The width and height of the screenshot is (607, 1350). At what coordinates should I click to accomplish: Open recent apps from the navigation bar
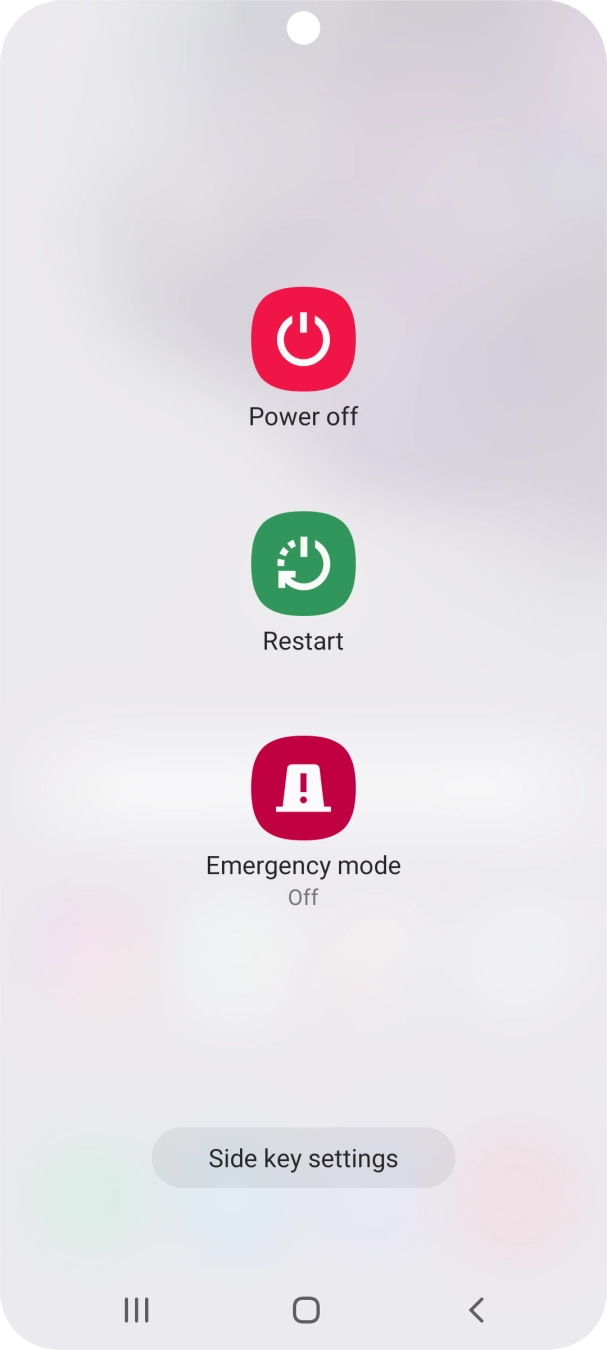click(x=136, y=1310)
